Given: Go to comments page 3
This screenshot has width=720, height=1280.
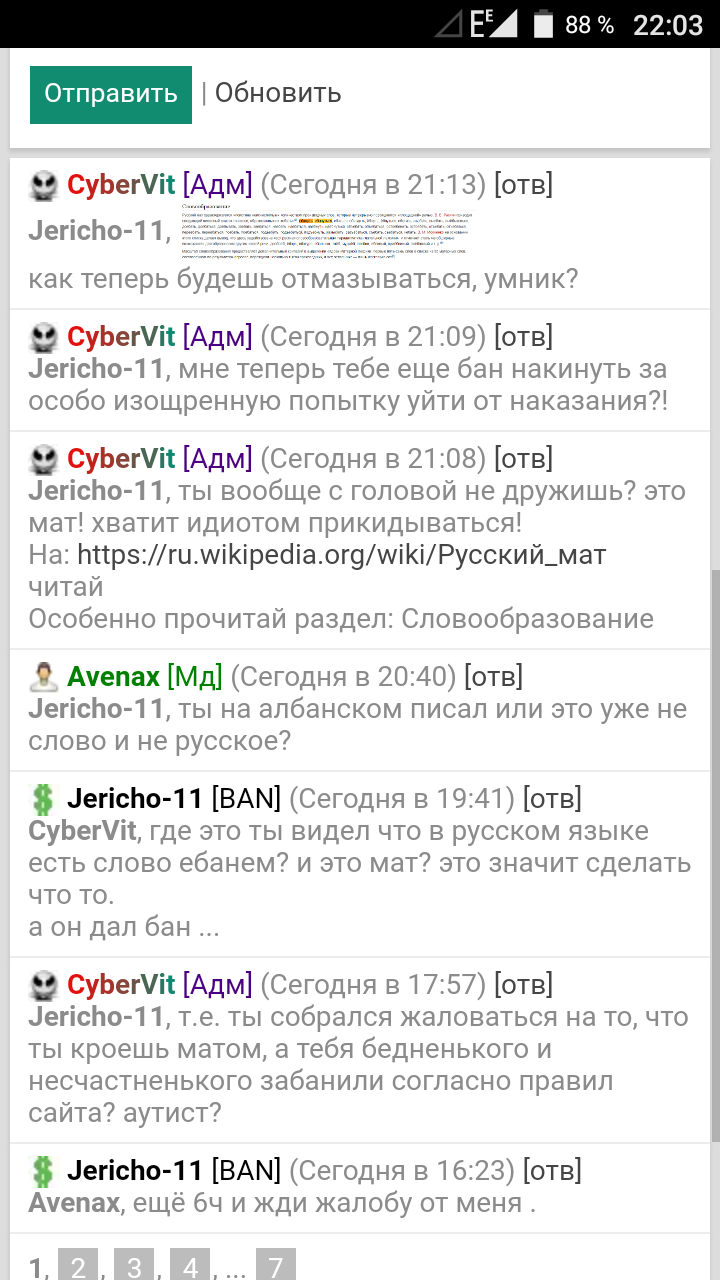Looking at the screenshot, I should [x=134, y=1266].
